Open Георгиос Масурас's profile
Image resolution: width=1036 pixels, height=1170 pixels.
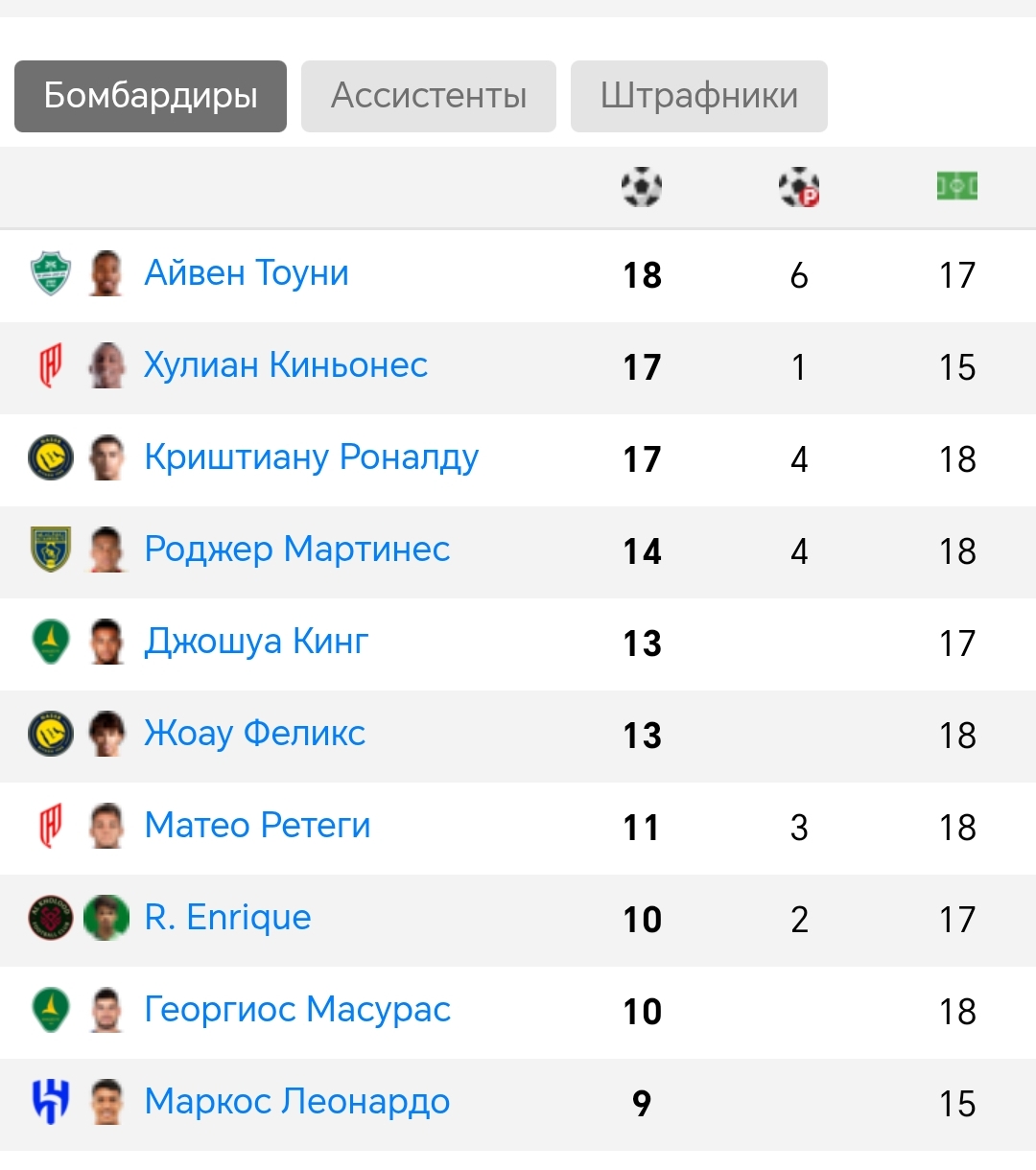(297, 1010)
